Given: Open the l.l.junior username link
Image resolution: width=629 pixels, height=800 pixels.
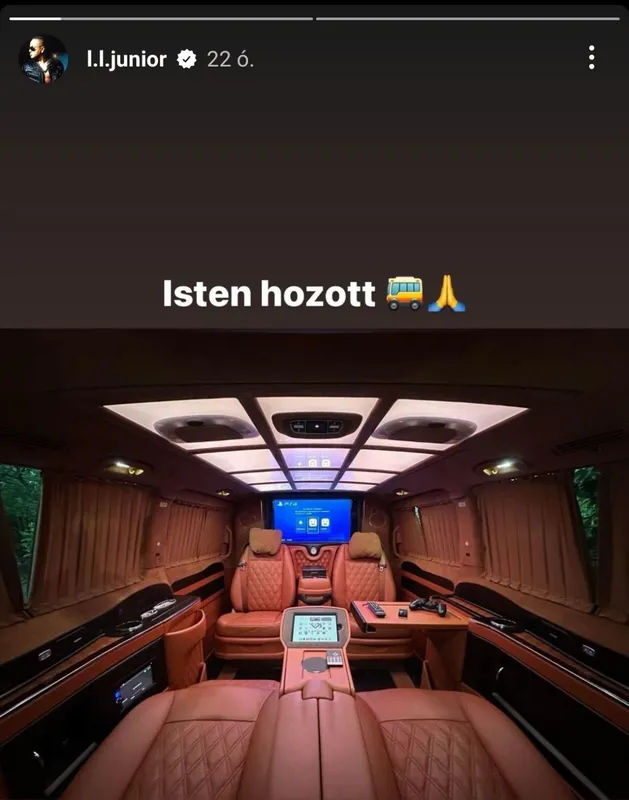Looking at the screenshot, I should click(x=126, y=59).
